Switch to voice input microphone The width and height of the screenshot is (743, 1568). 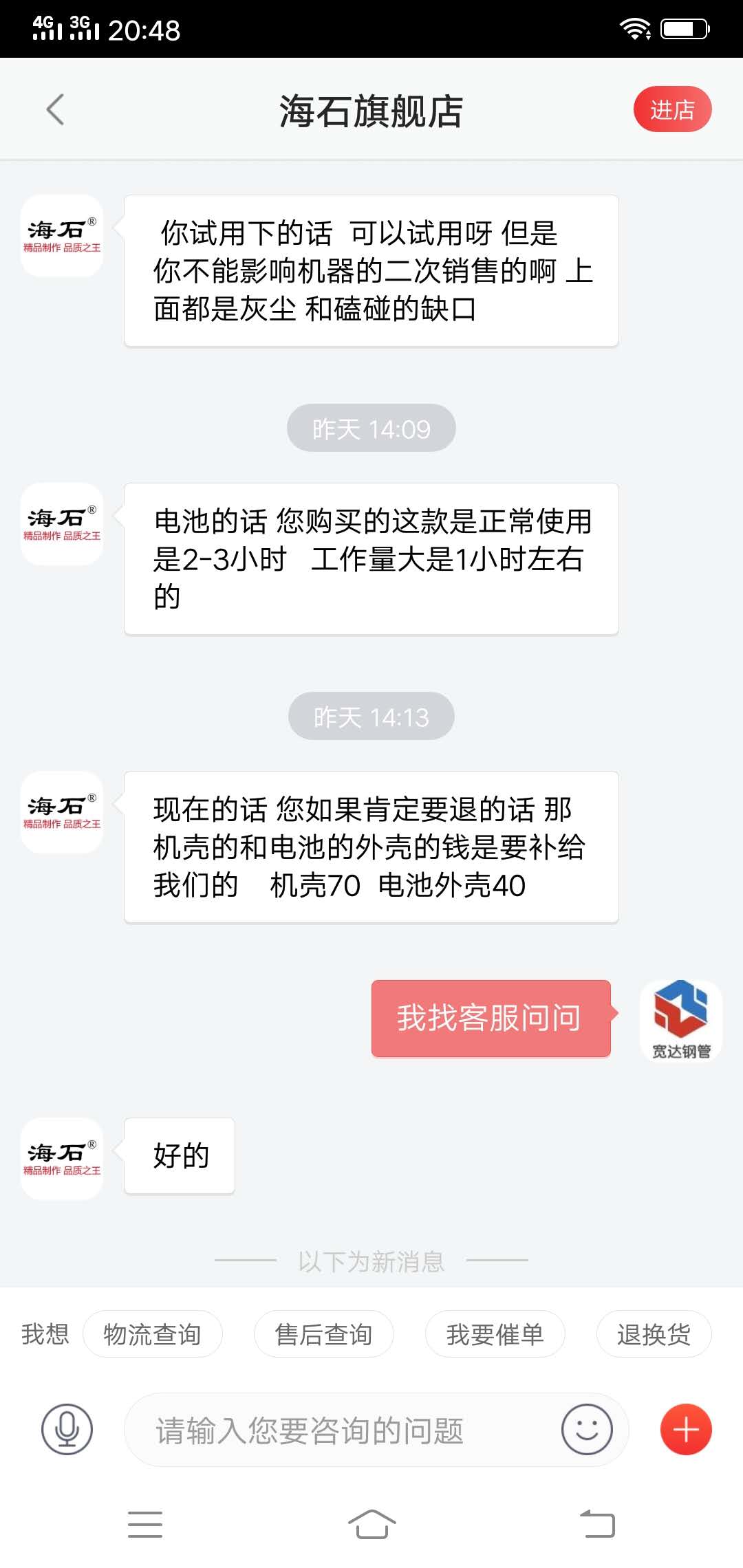point(67,1429)
